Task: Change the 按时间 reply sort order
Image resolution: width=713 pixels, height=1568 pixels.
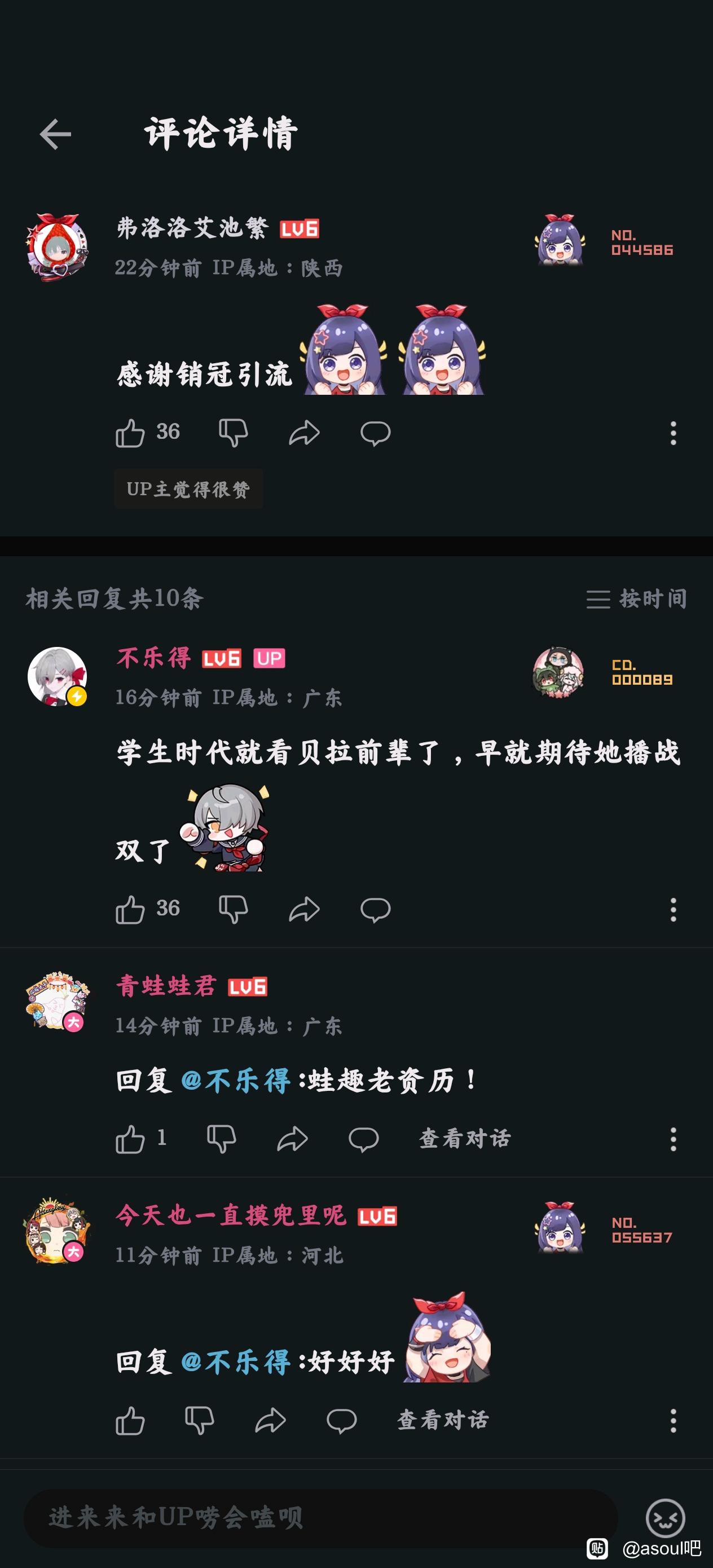Action: pyautogui.click(x=636, y=598)
